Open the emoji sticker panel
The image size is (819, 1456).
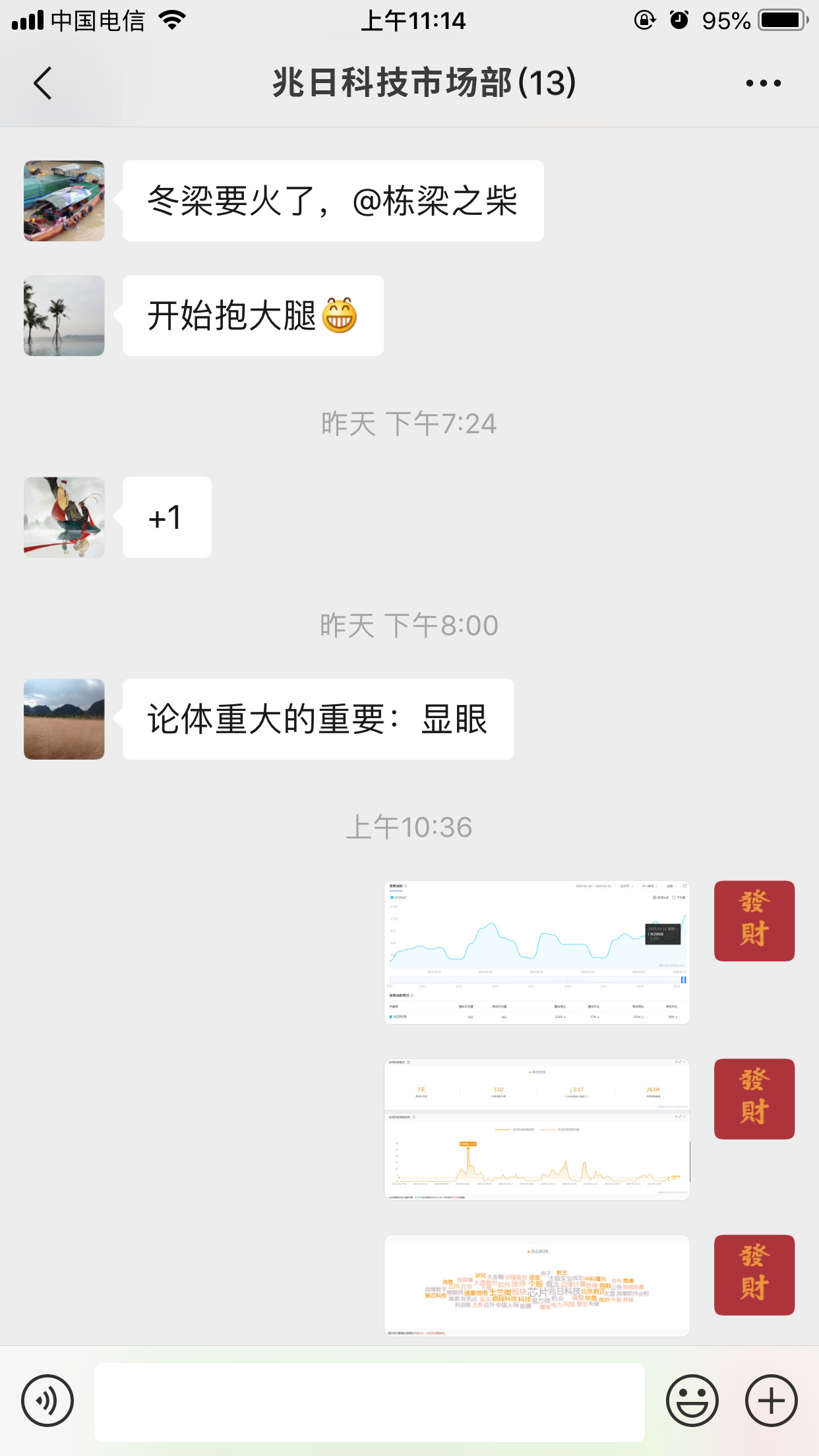pyautogui.click(x=692, y=1401)
